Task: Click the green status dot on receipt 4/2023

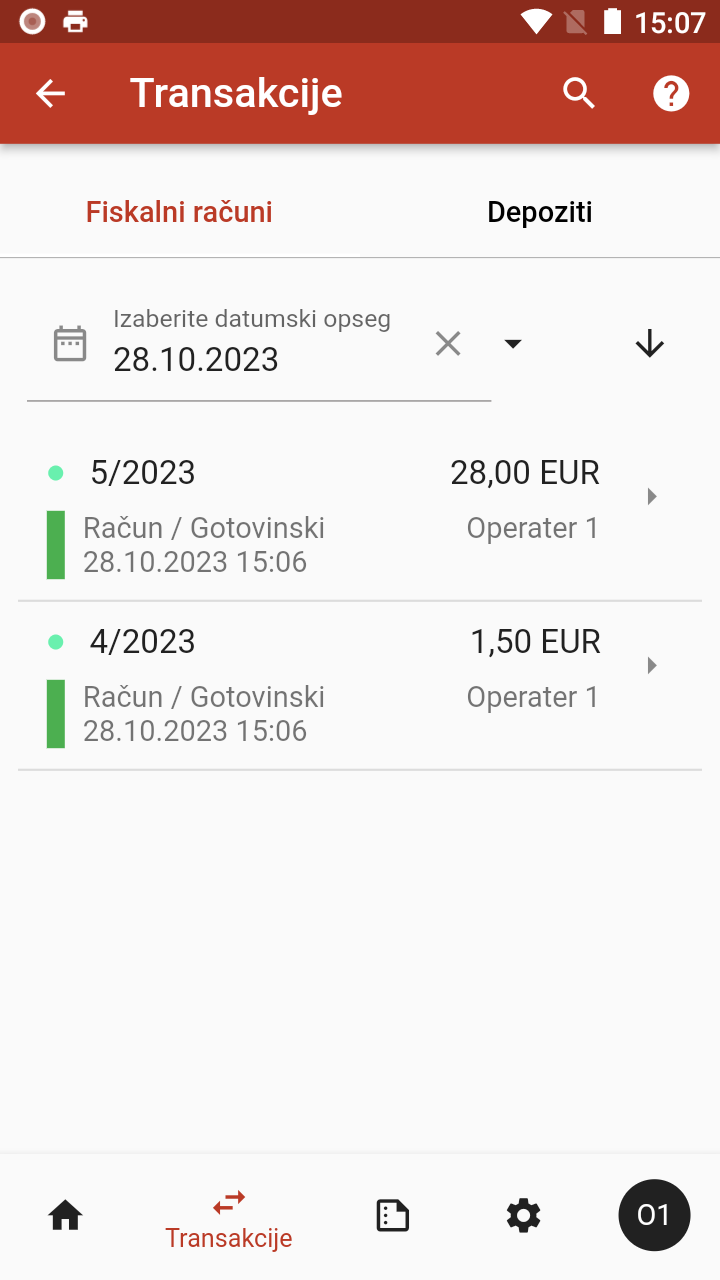Action: click(x=57, y=642)
